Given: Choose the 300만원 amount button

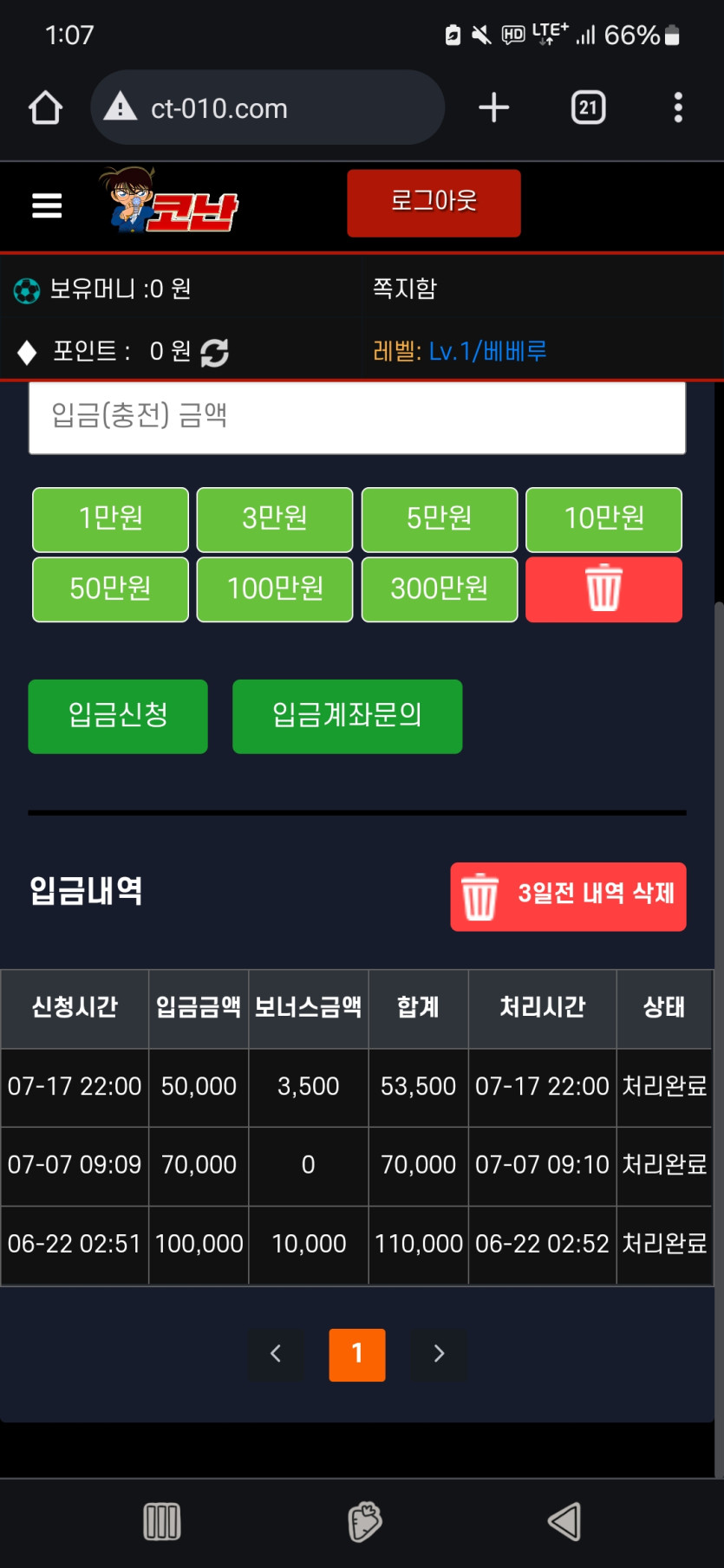Looking at the screenshot, I should pos(439,589).
